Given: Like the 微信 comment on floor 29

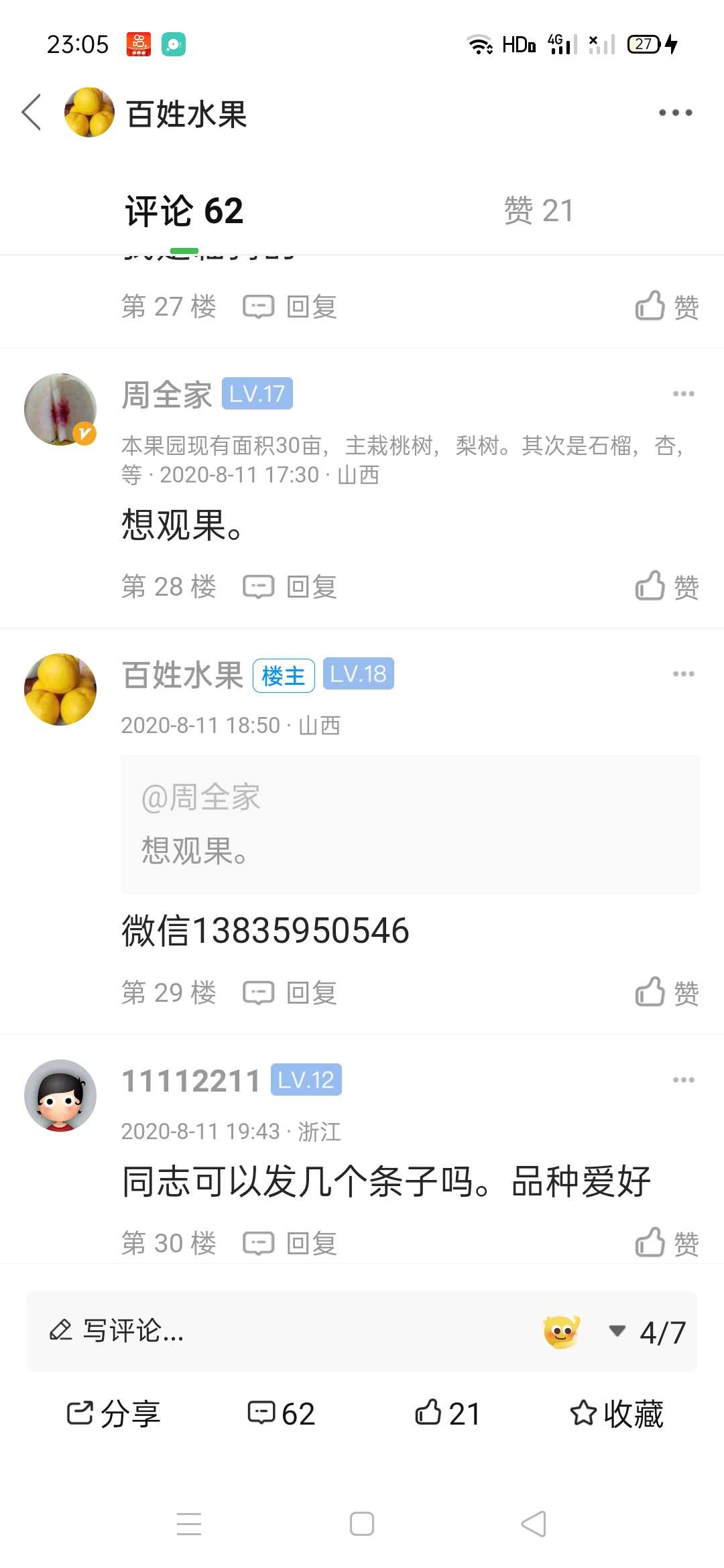Looking at the screenshot, I should (667, 992).
